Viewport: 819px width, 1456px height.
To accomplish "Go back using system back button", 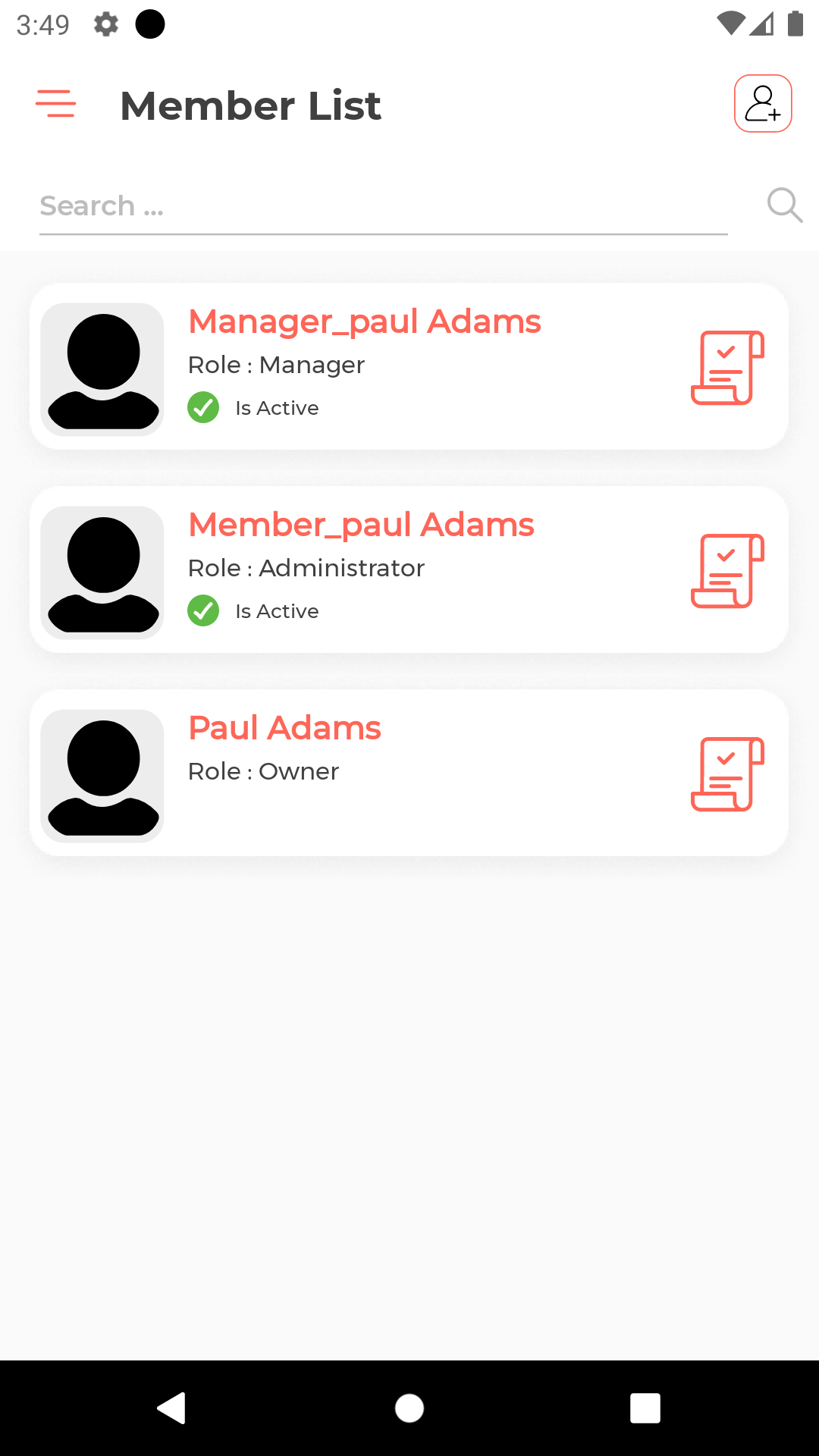I will pos(172,1408).
